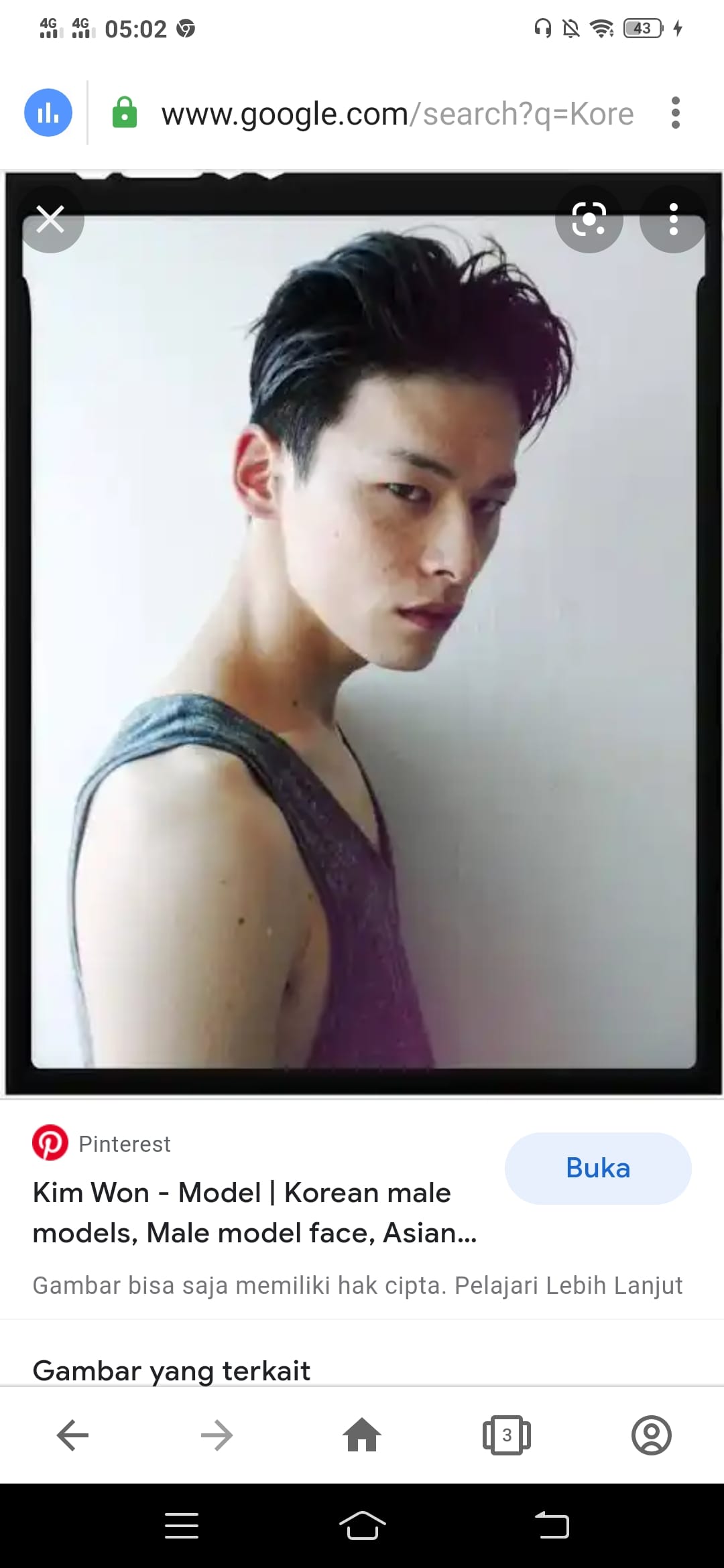Search this image with Google Lens
This screenshot has height=1568, width=724.
[589, 219]
